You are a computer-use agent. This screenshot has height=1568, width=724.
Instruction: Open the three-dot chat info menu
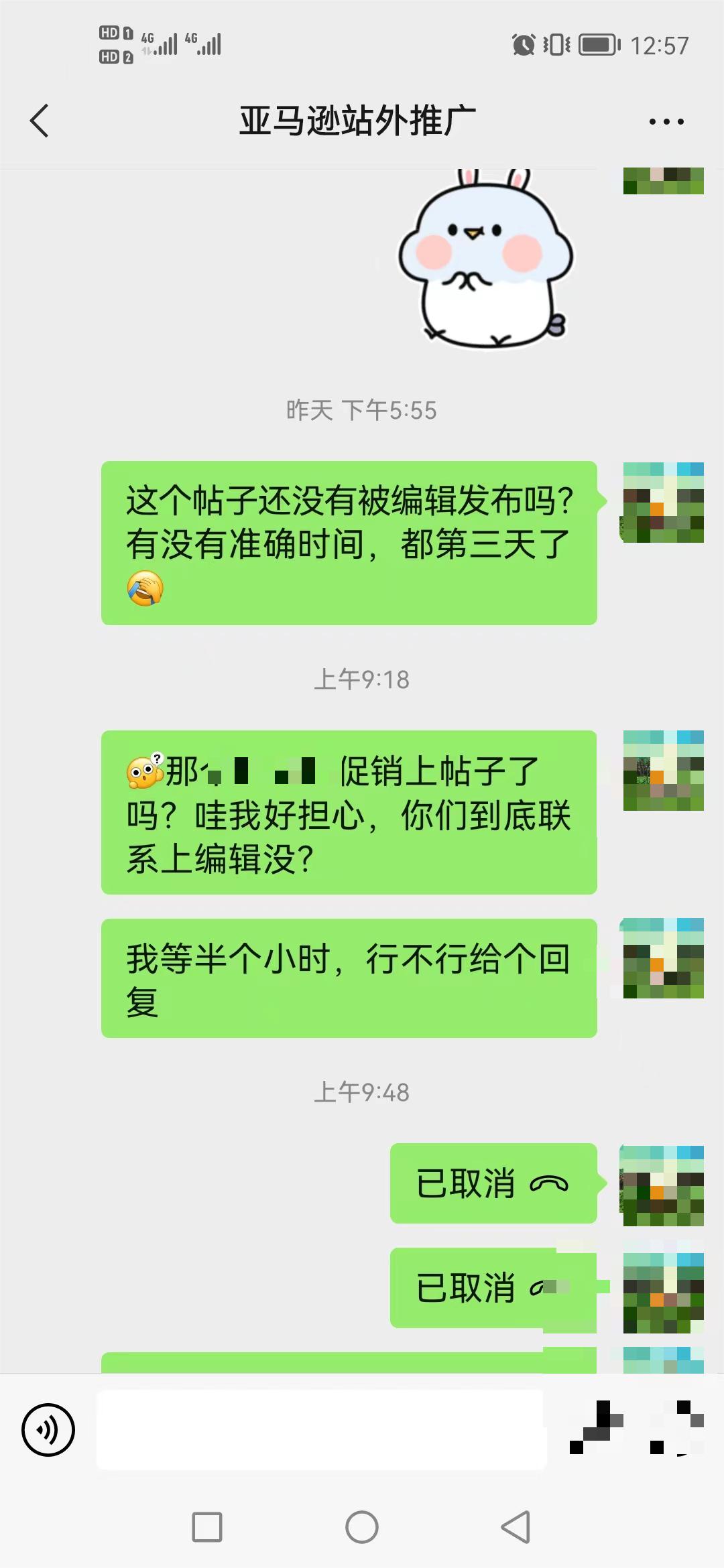tap(666, 122)
